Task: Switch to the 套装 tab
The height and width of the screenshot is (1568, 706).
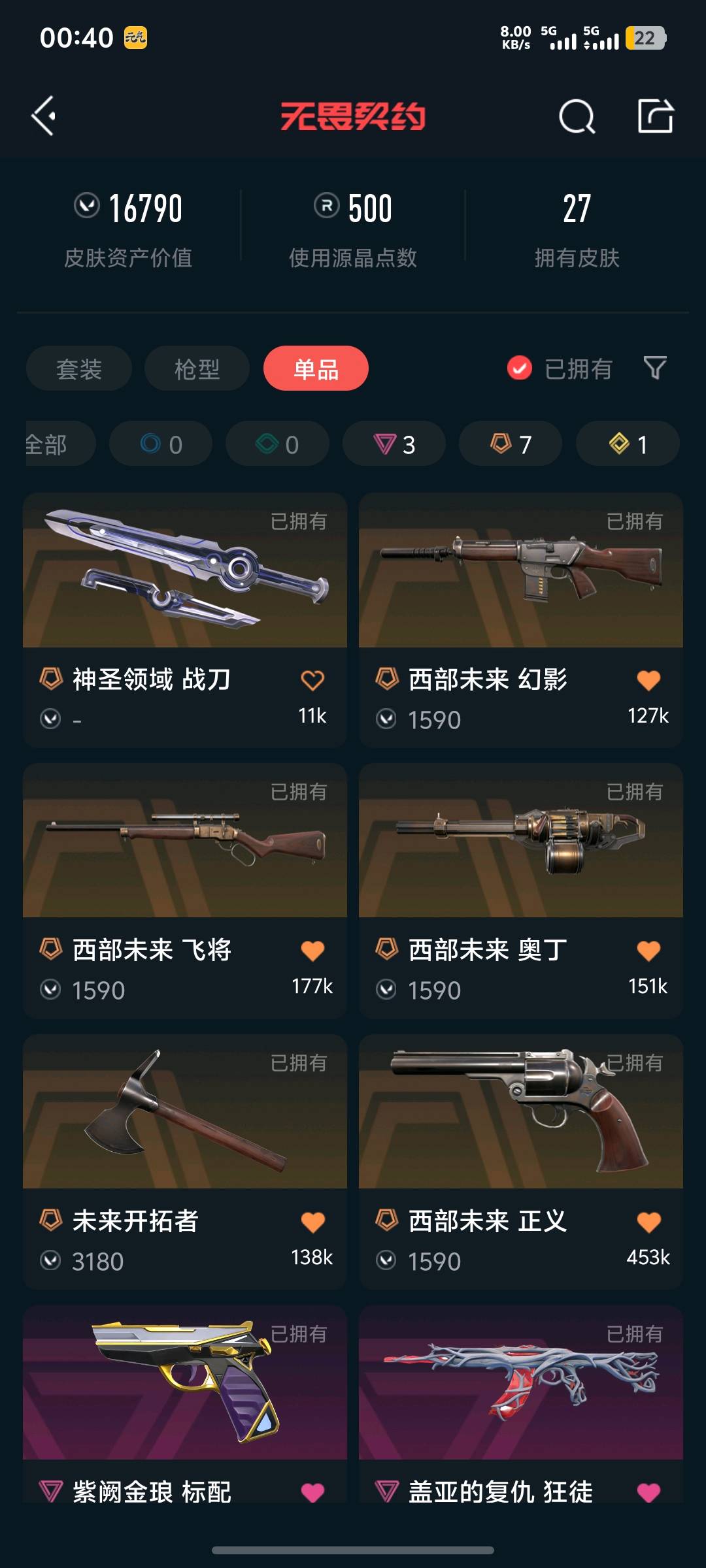Action: coord(79,369)
